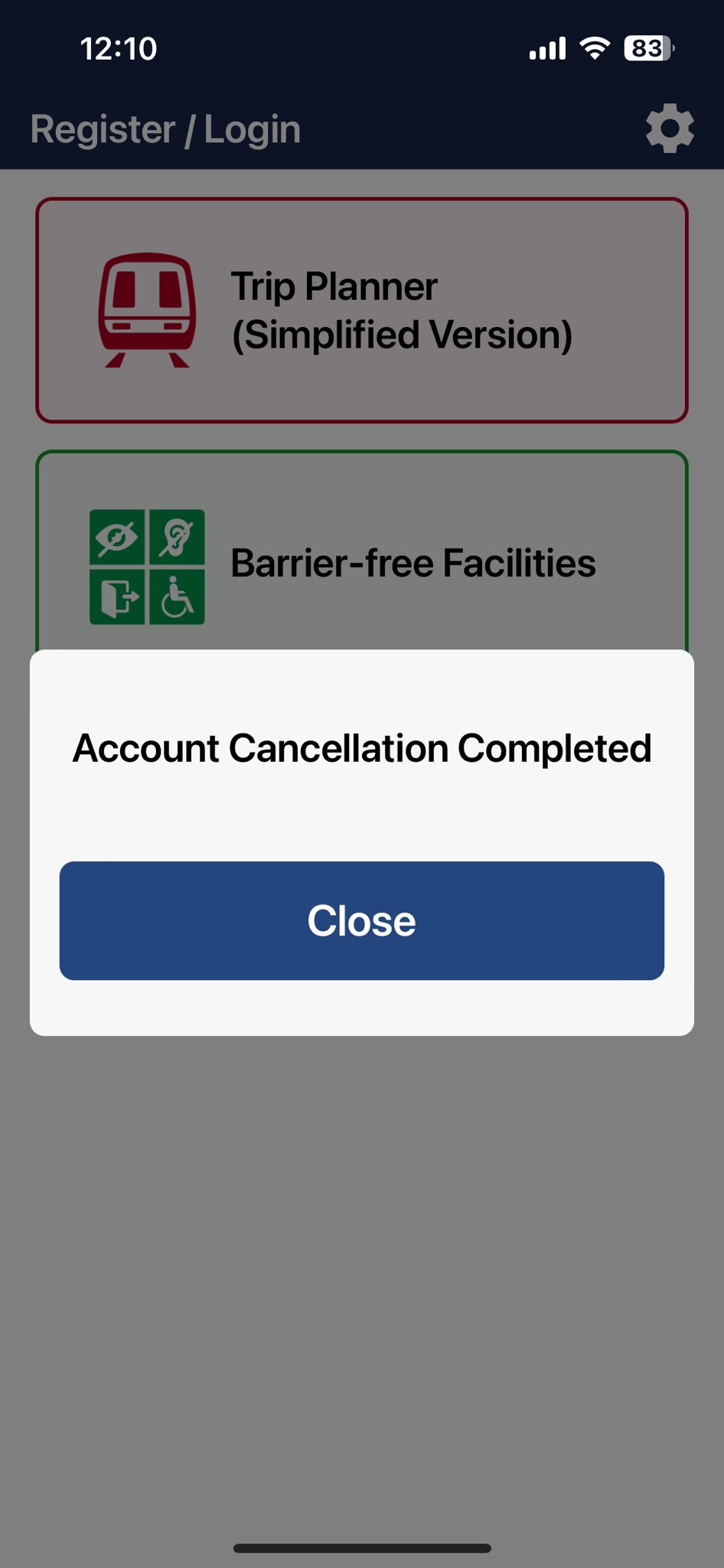Open the settings gear icon
Viewport: 724px width, 1568px height.
point(670,129)
